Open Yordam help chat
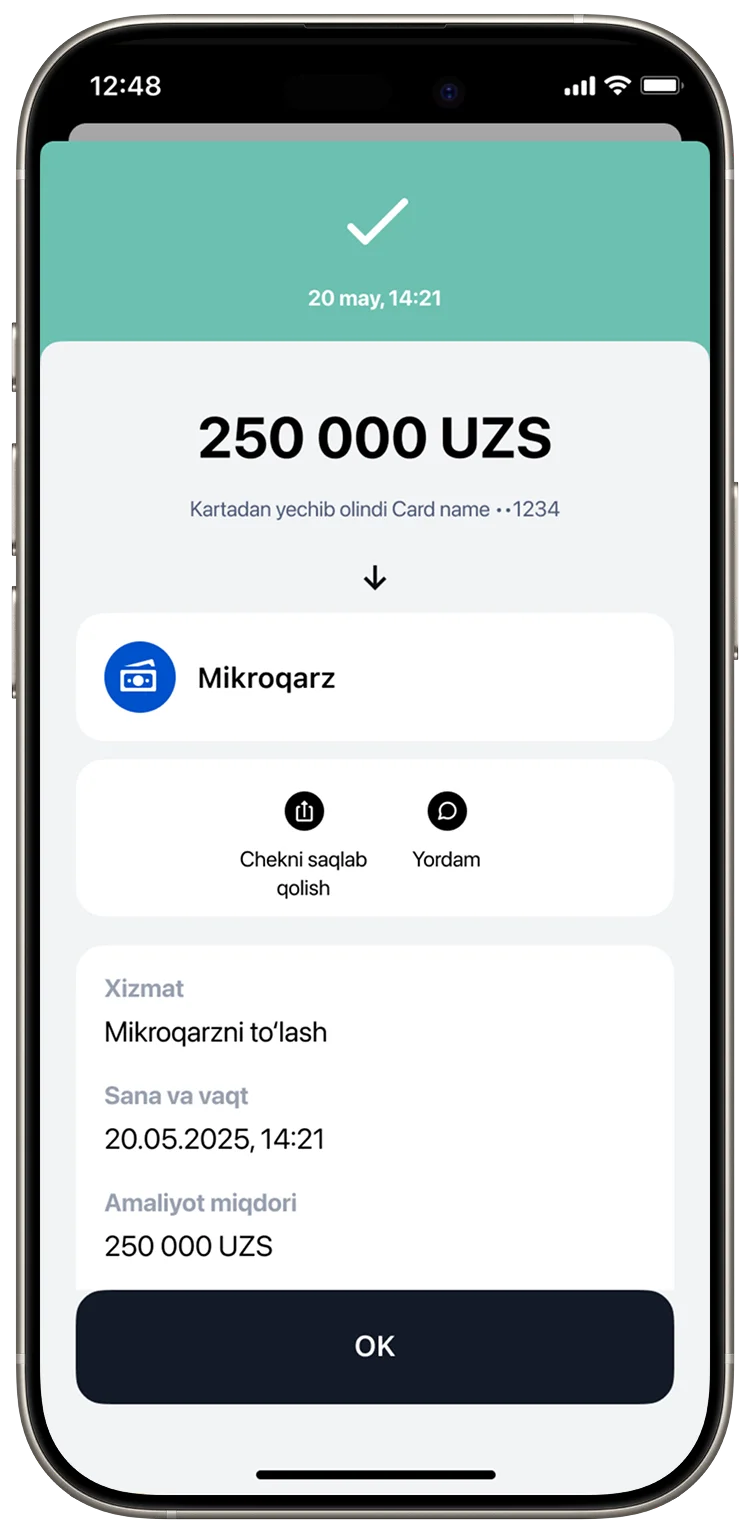Screen dimensions: 750x1534 pos(447,811)
